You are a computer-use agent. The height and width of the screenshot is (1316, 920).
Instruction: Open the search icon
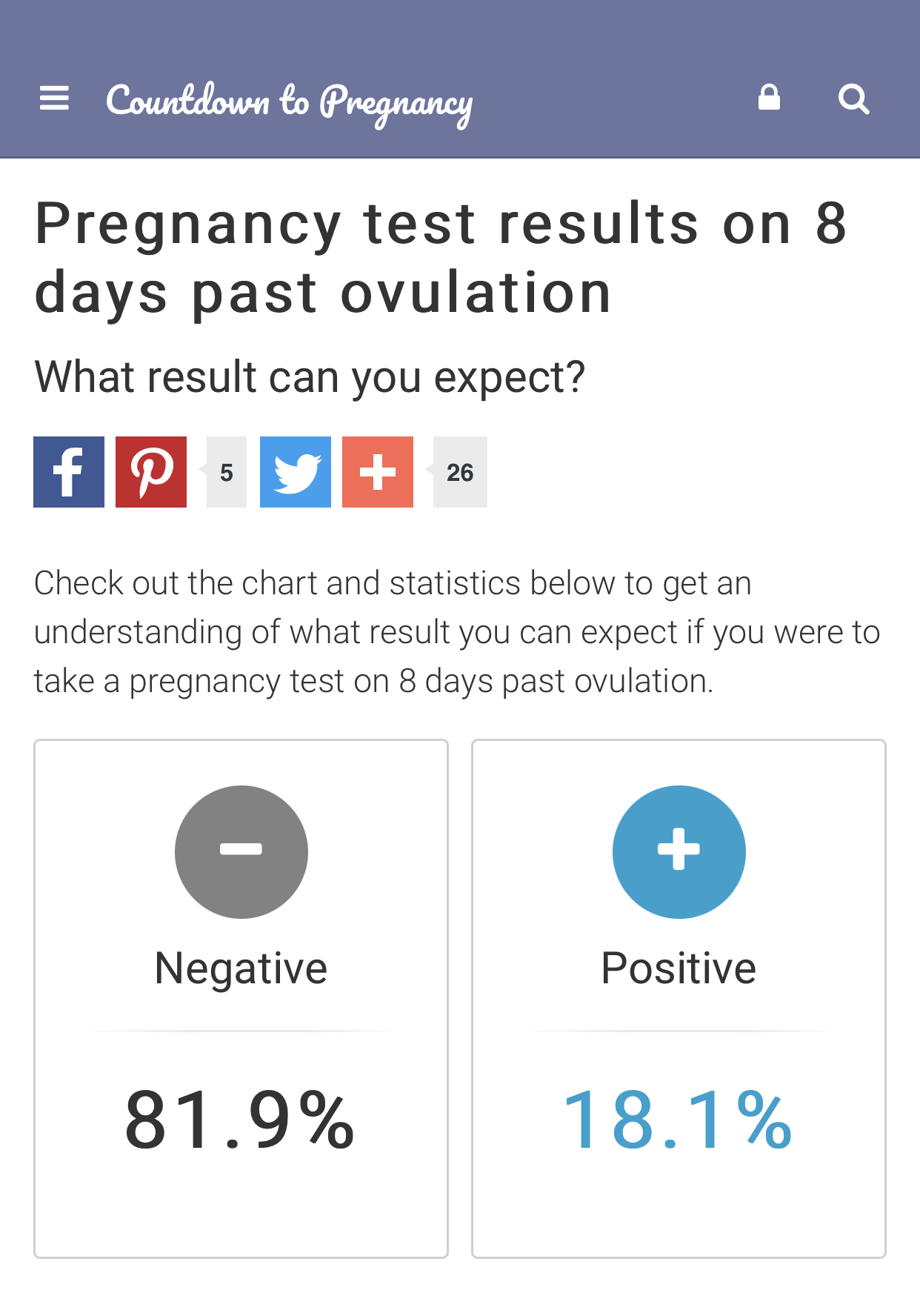pos(853,99)
